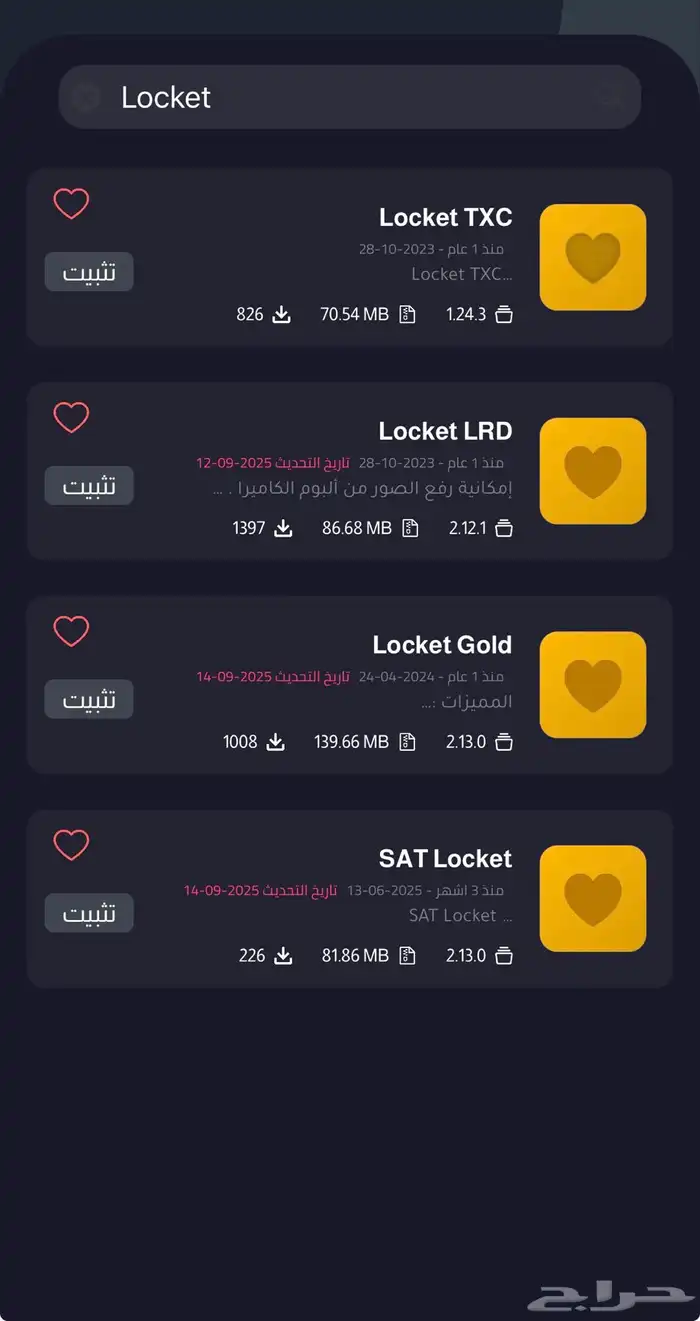700x1321 pixels.
Task: Install the Locket Gold app
Action: pos(89,699)
